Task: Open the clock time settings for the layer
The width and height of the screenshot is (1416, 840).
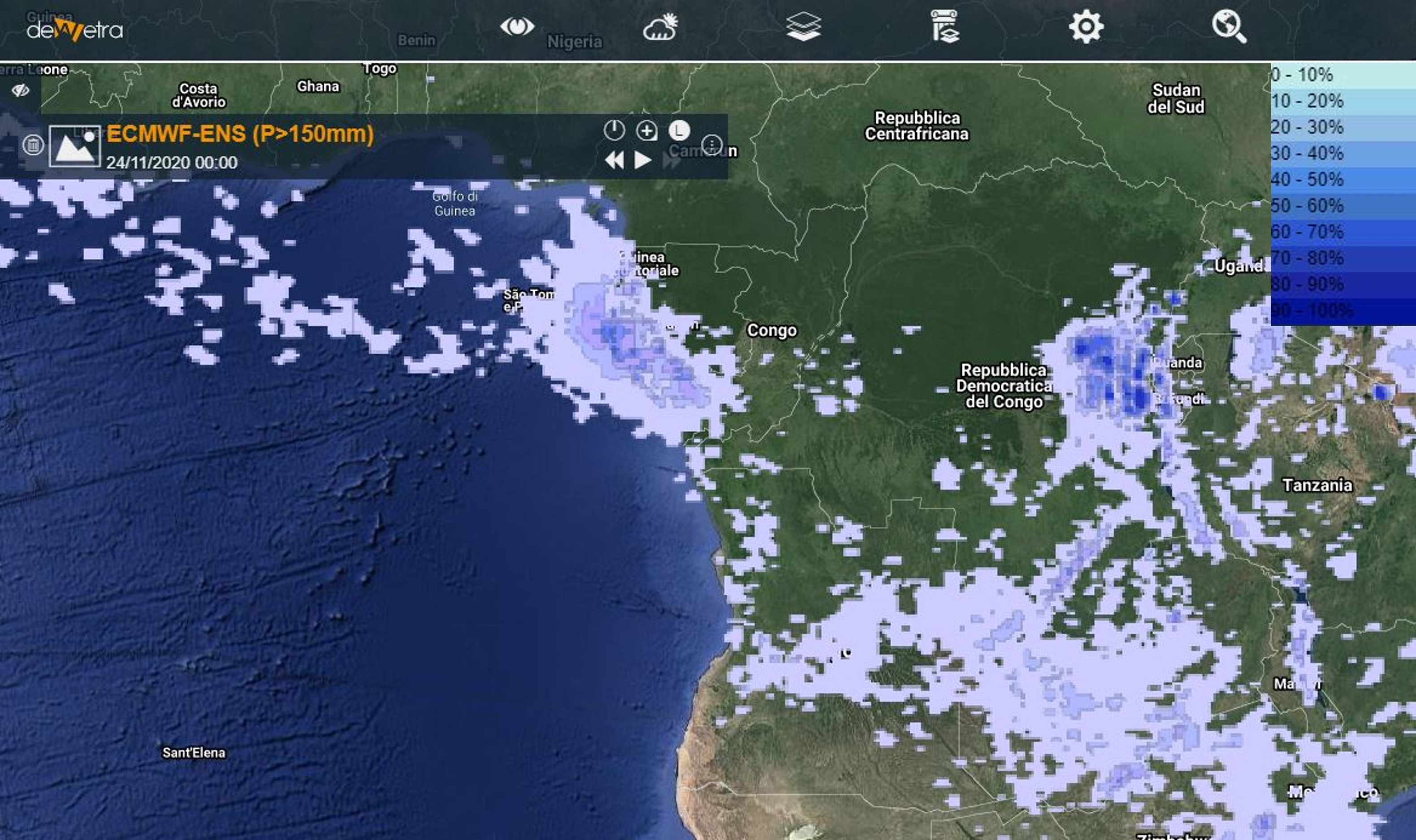Action: (614, 130)
